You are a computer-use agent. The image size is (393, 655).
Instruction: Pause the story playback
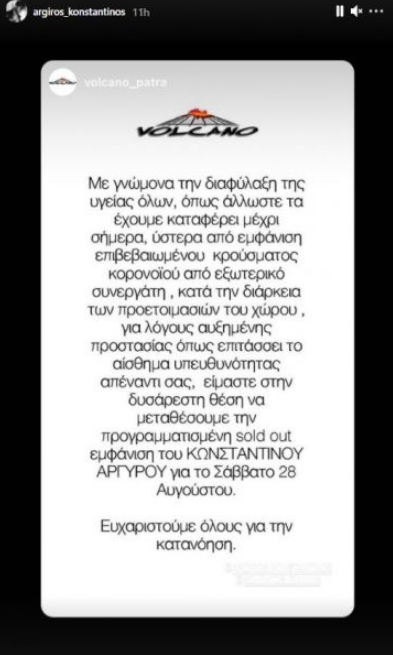tap(340, 12)
